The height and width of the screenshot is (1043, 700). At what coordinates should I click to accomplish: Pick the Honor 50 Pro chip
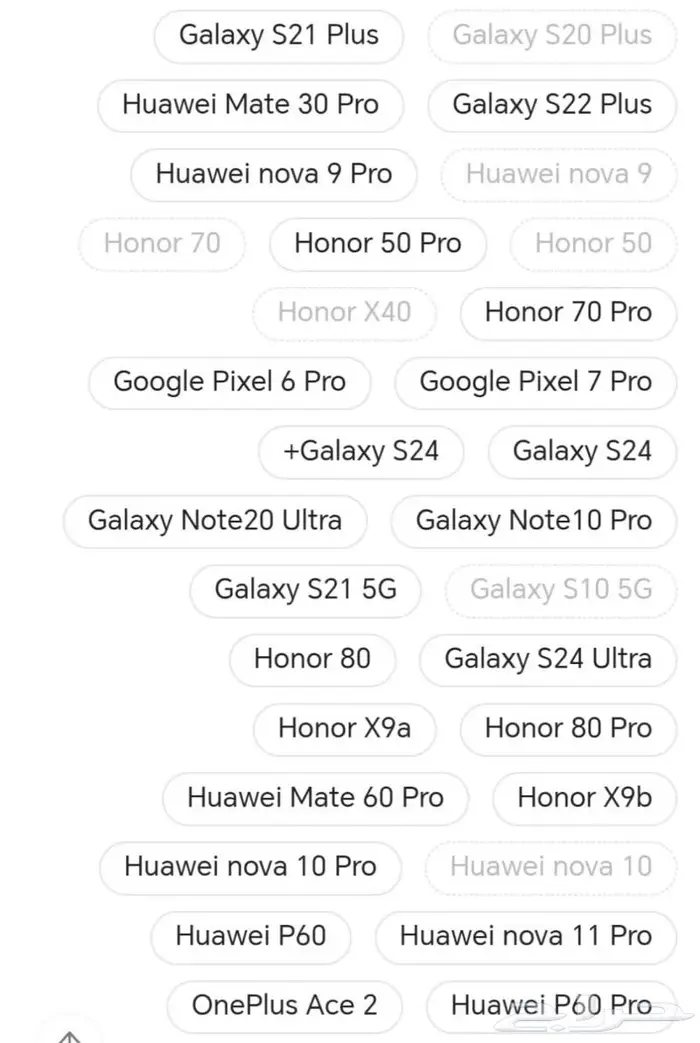[x=377, y=243]
